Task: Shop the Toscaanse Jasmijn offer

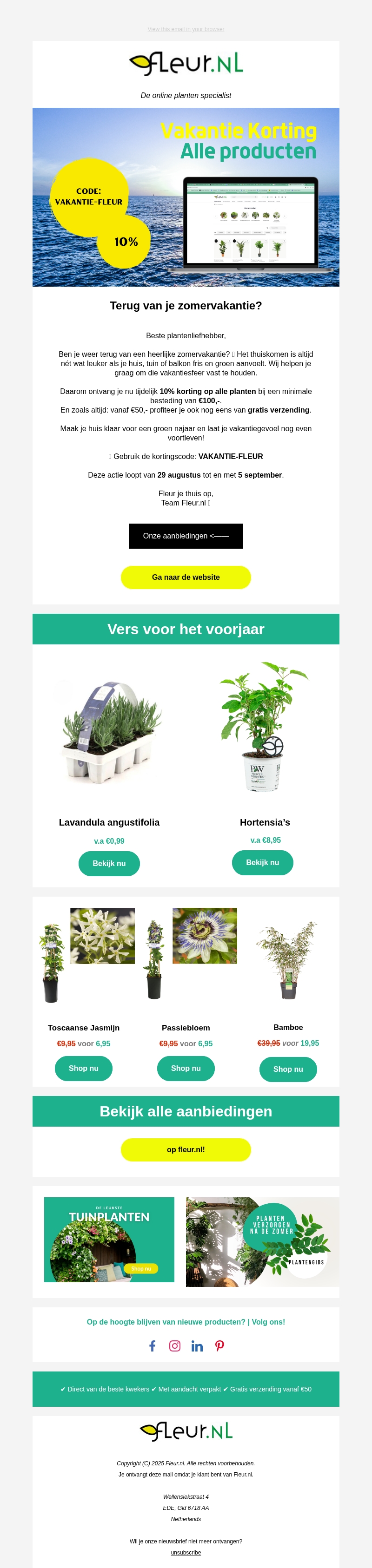Action: pos(83,1068)
